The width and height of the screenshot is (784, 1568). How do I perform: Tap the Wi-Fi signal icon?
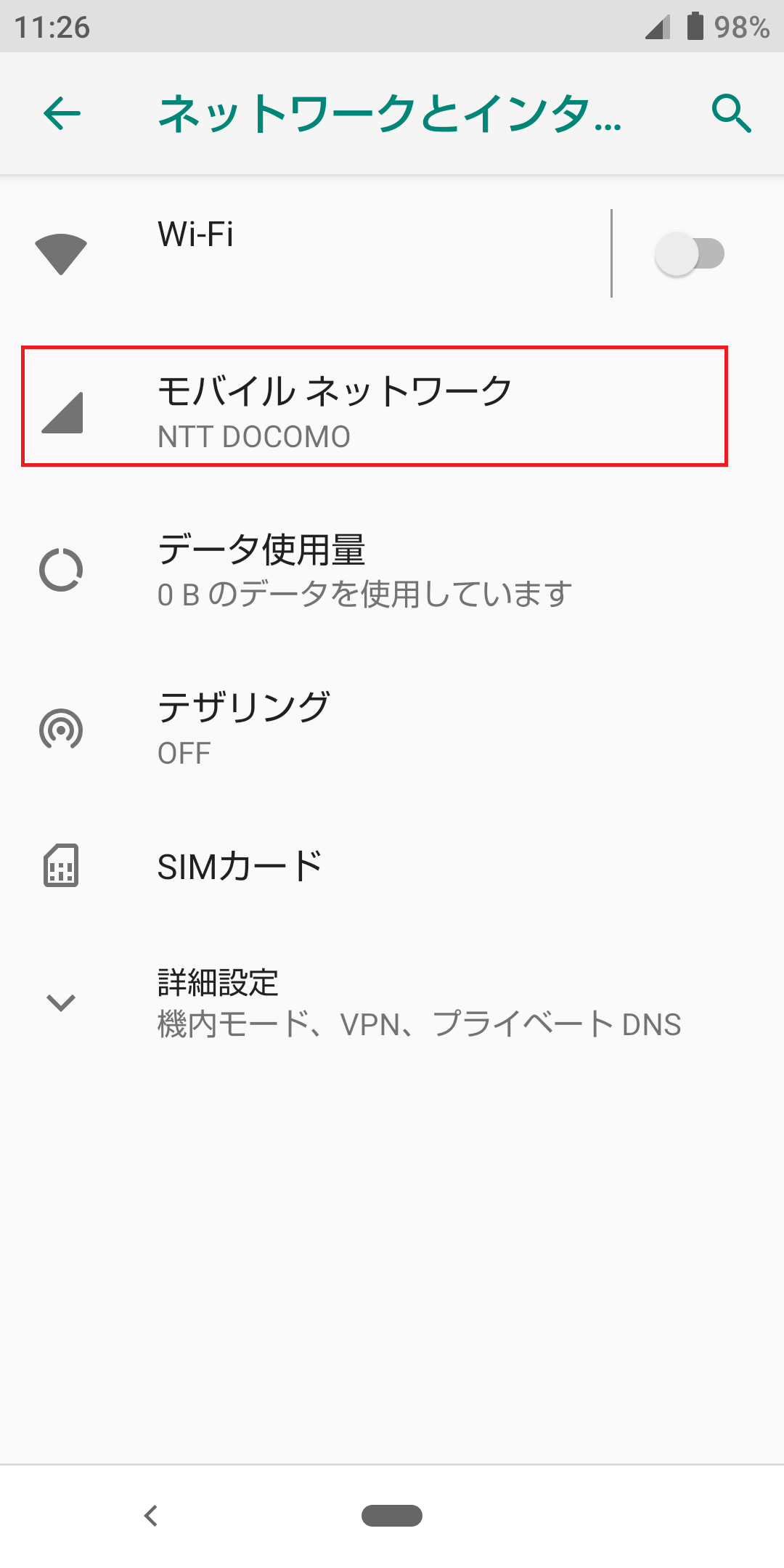point(62,254)
